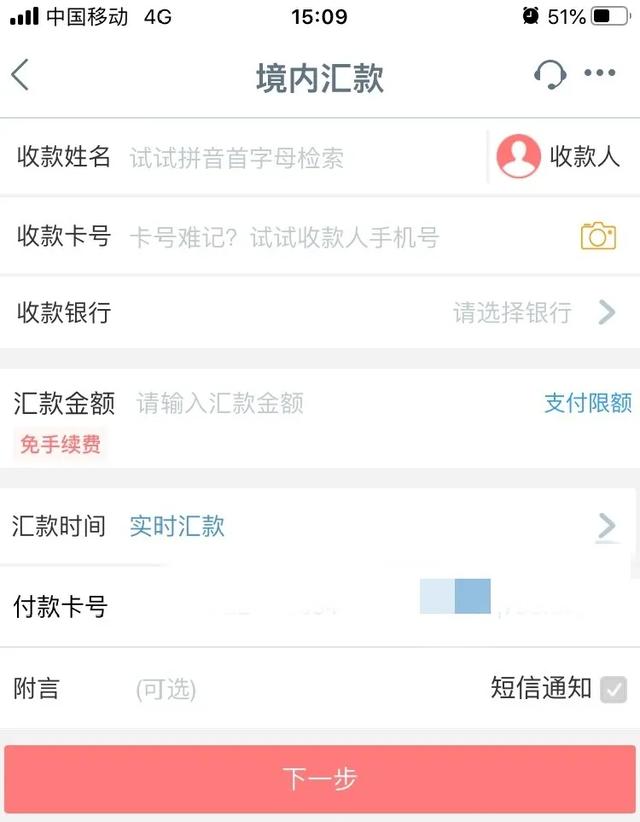The width and height of the screenshot is (640, 822).
Task: Tap the 附言 optional remark field
Action: click(x=300, y=689)
